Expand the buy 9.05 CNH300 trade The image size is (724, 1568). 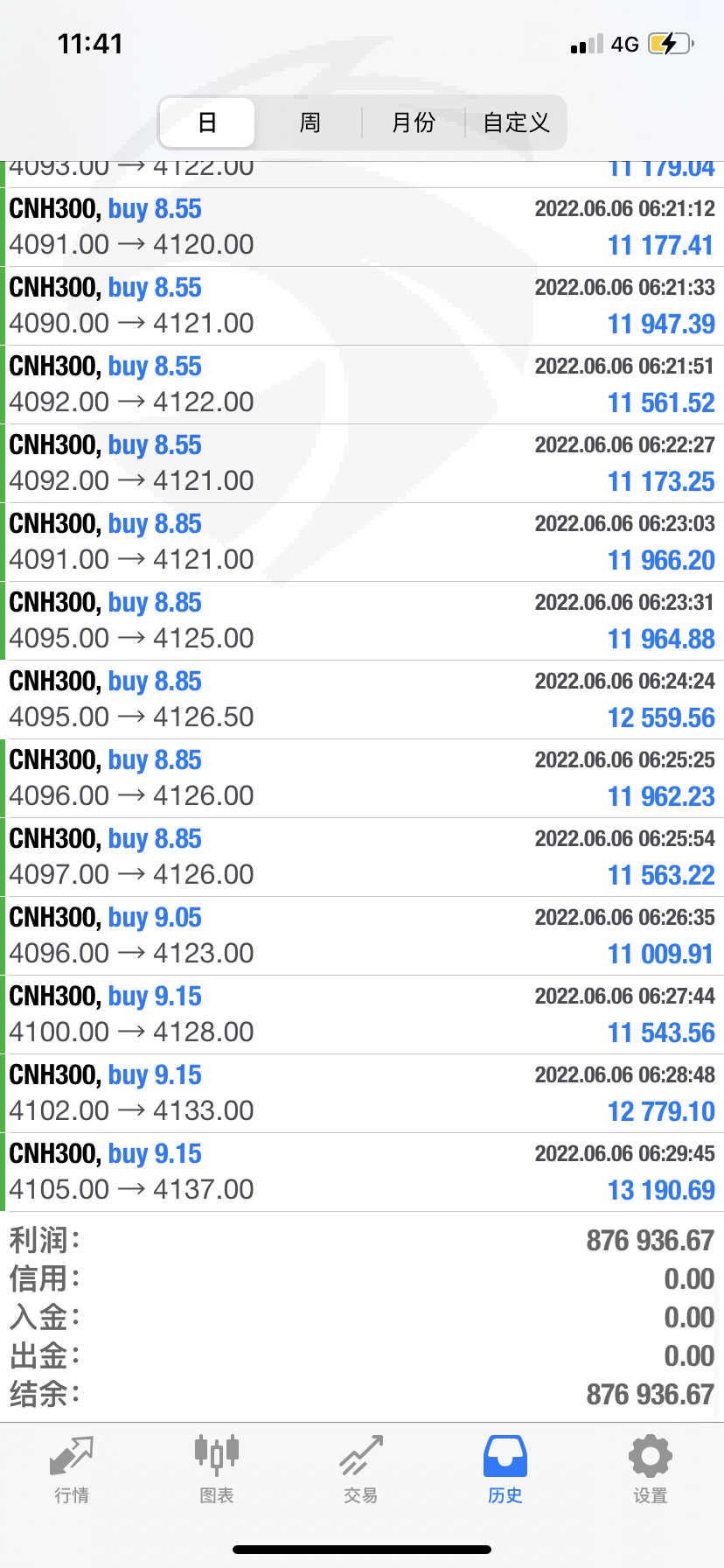[362, 936]
